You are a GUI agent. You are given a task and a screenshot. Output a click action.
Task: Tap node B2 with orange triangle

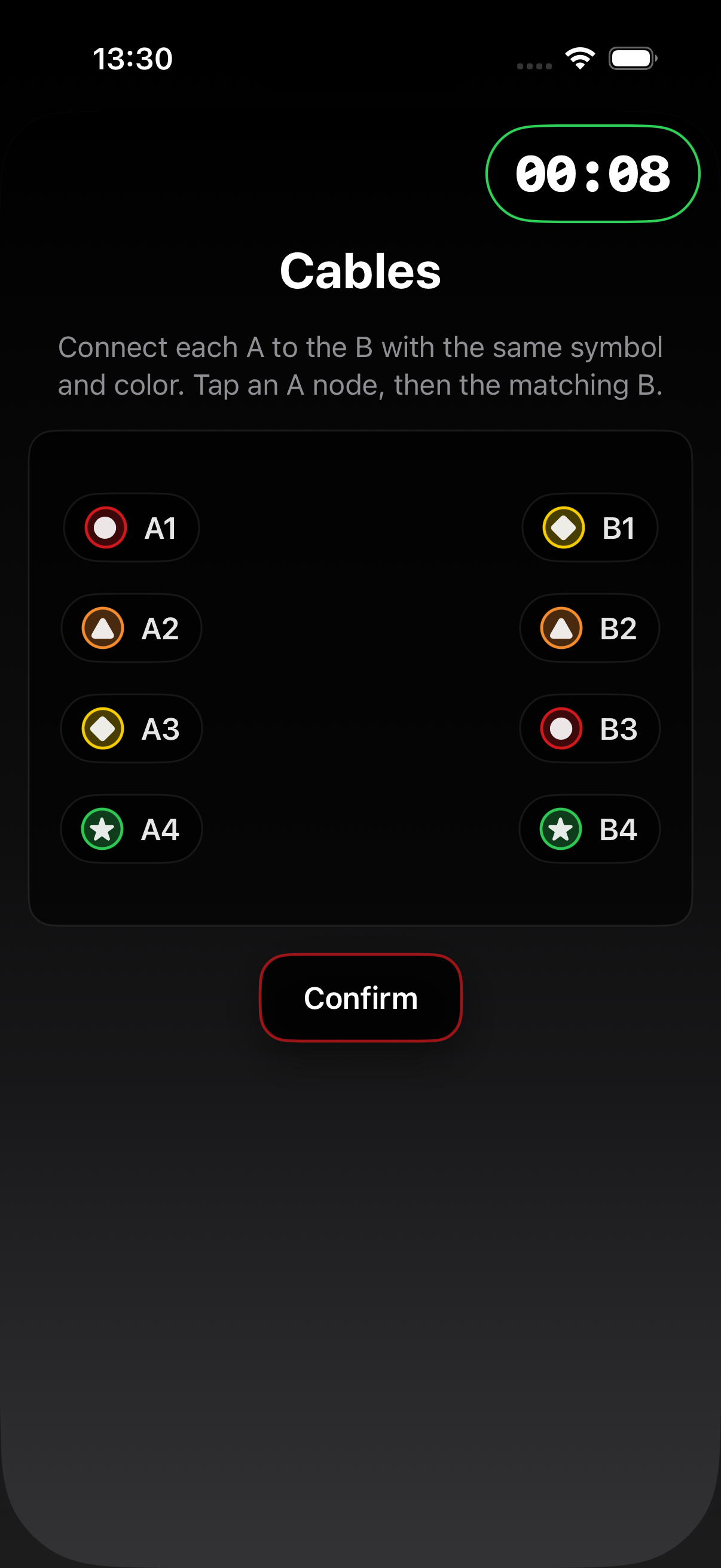pos(589,627)
